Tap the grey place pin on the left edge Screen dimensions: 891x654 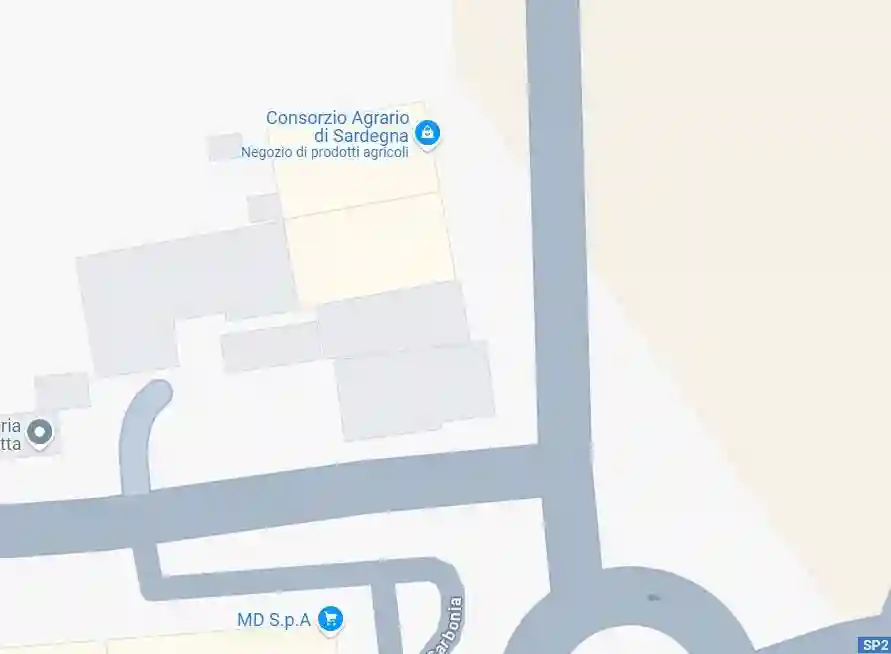click(40, 433)
